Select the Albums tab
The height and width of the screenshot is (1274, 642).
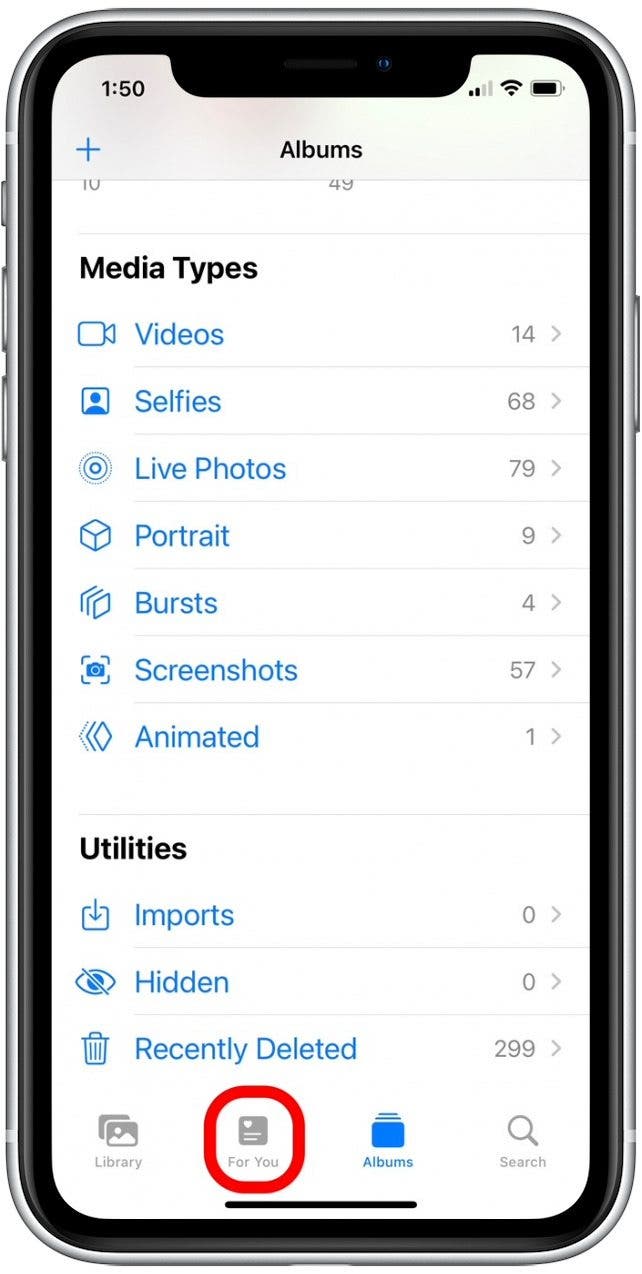[x=388, y=1141]
